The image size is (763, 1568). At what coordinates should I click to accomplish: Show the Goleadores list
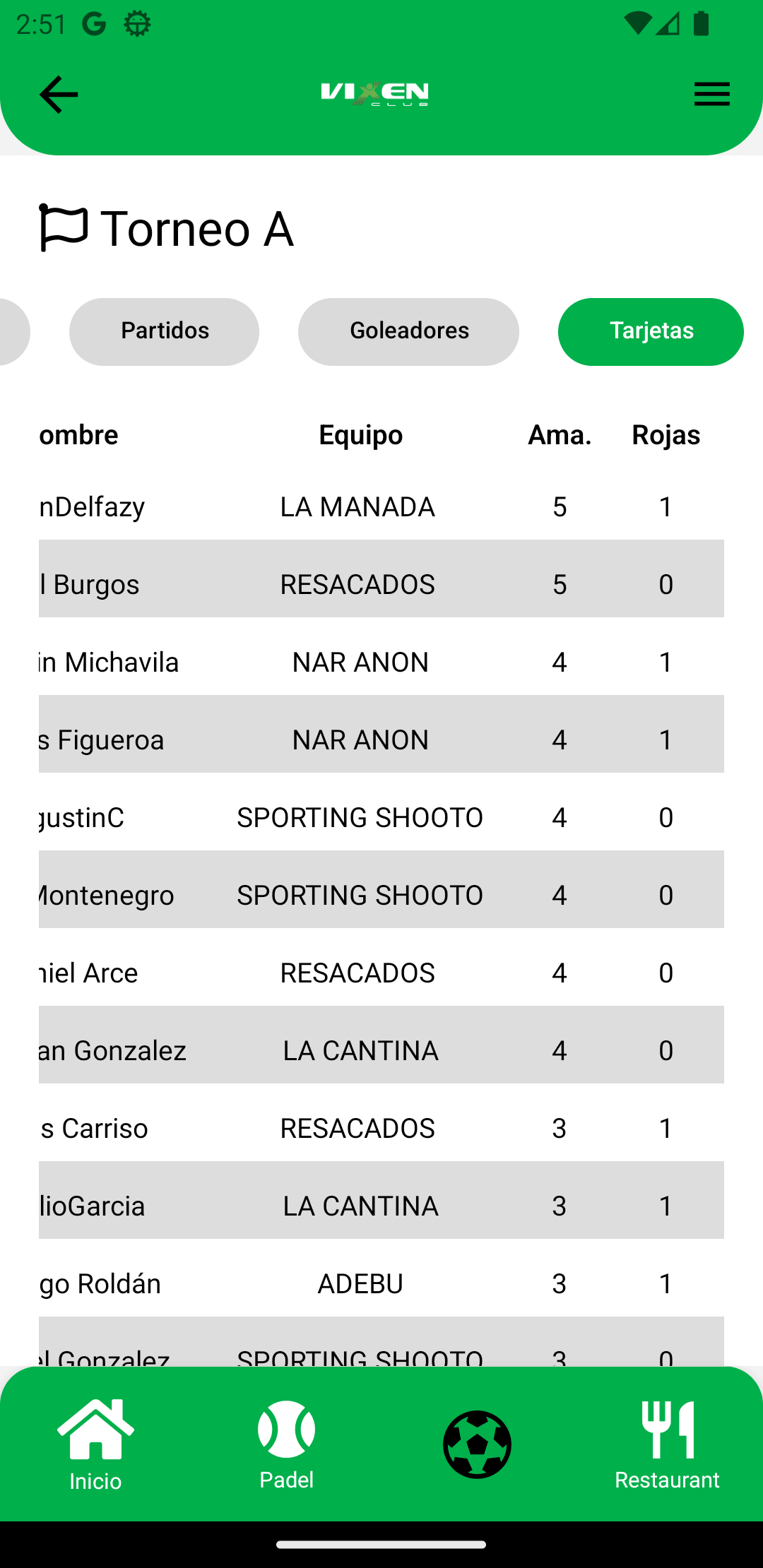click(x=408, y=331)
